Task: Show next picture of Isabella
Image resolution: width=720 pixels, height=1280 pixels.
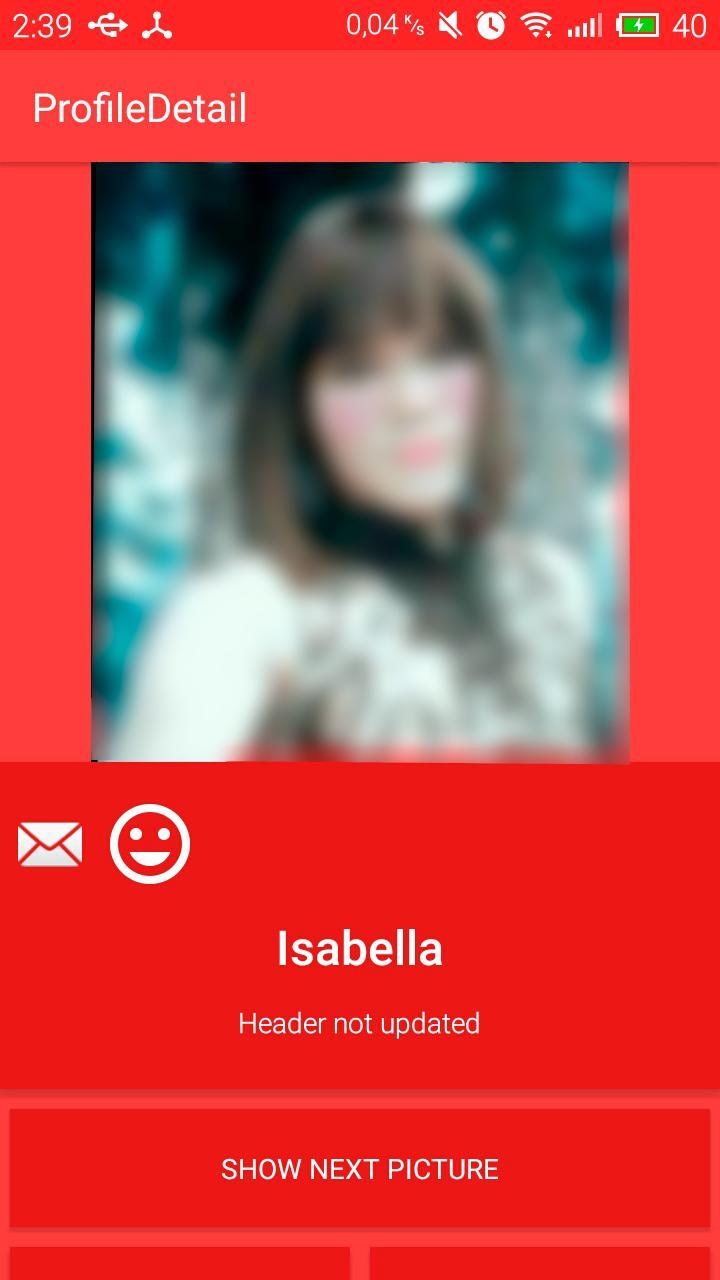Action: [360, 1168]
